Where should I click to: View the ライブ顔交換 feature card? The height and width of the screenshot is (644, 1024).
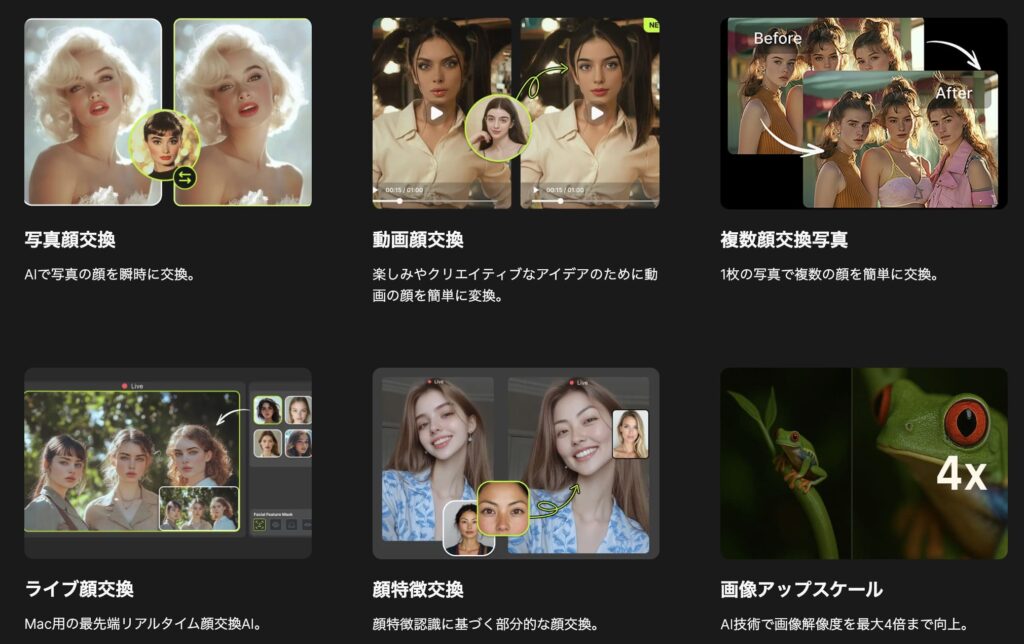[x=79, y=589]
